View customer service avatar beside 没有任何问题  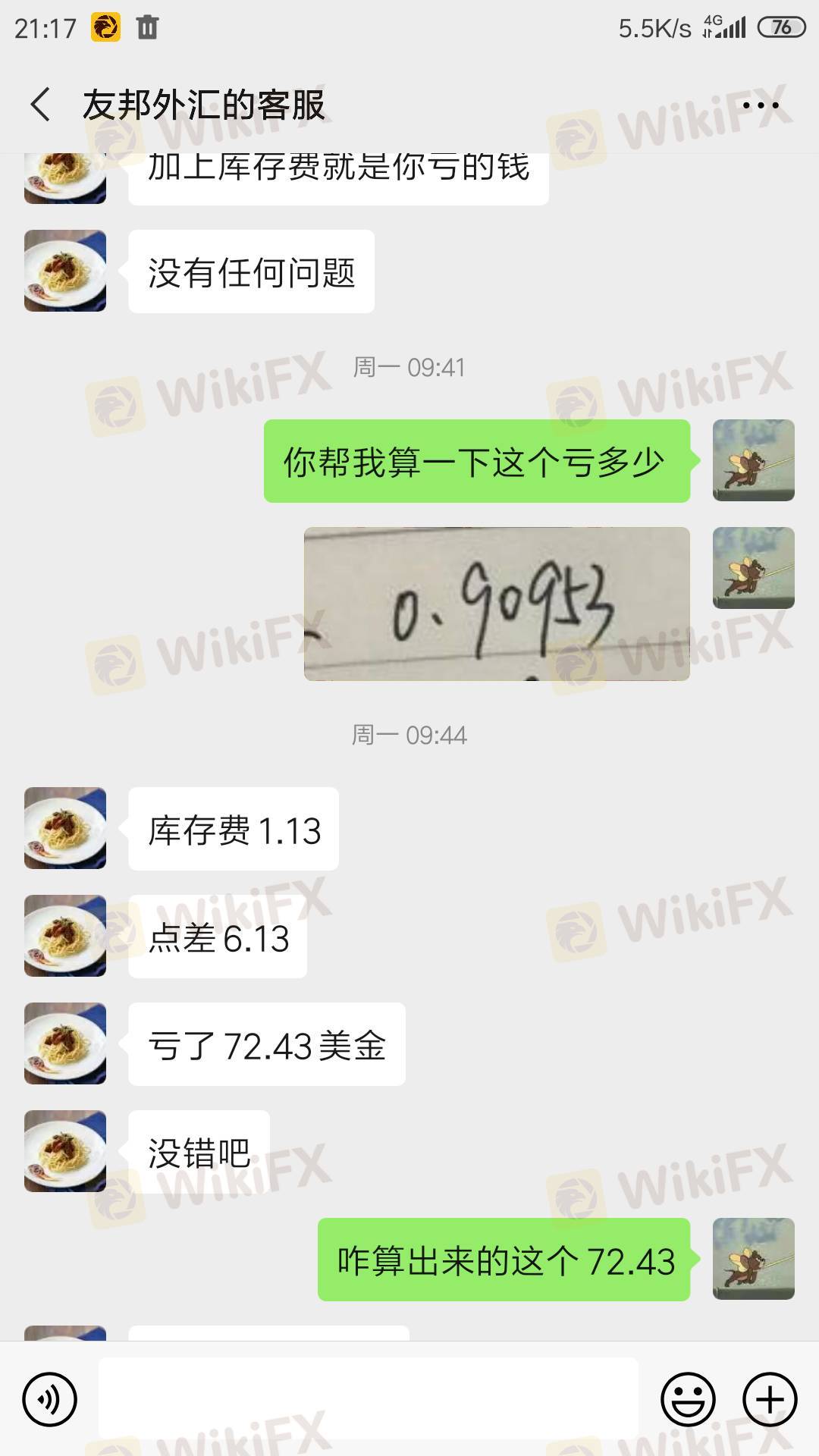pos(65,271)
